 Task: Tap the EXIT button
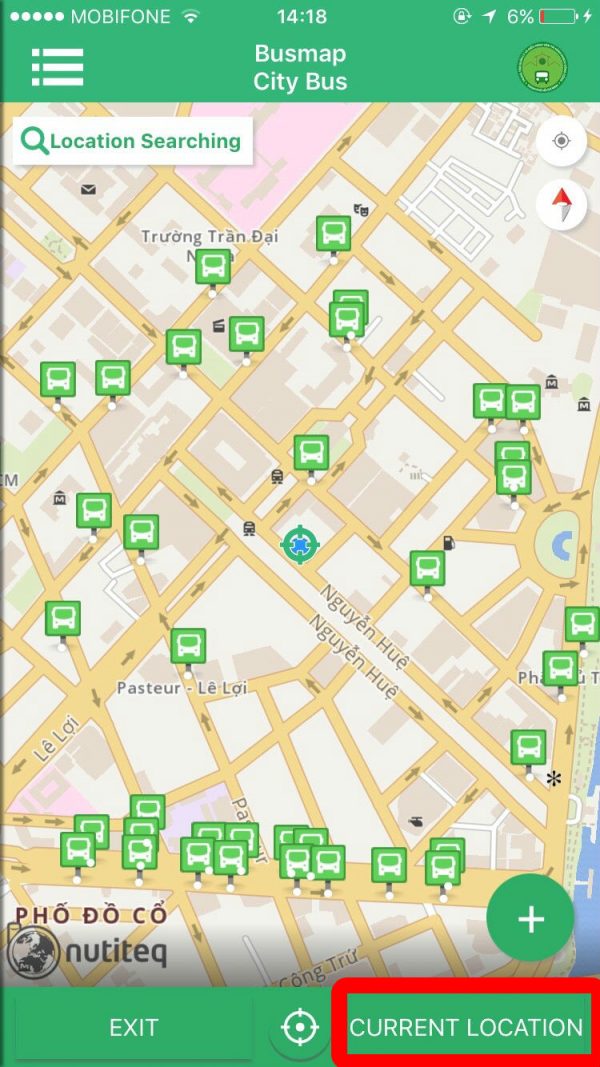click(133, 1027)
